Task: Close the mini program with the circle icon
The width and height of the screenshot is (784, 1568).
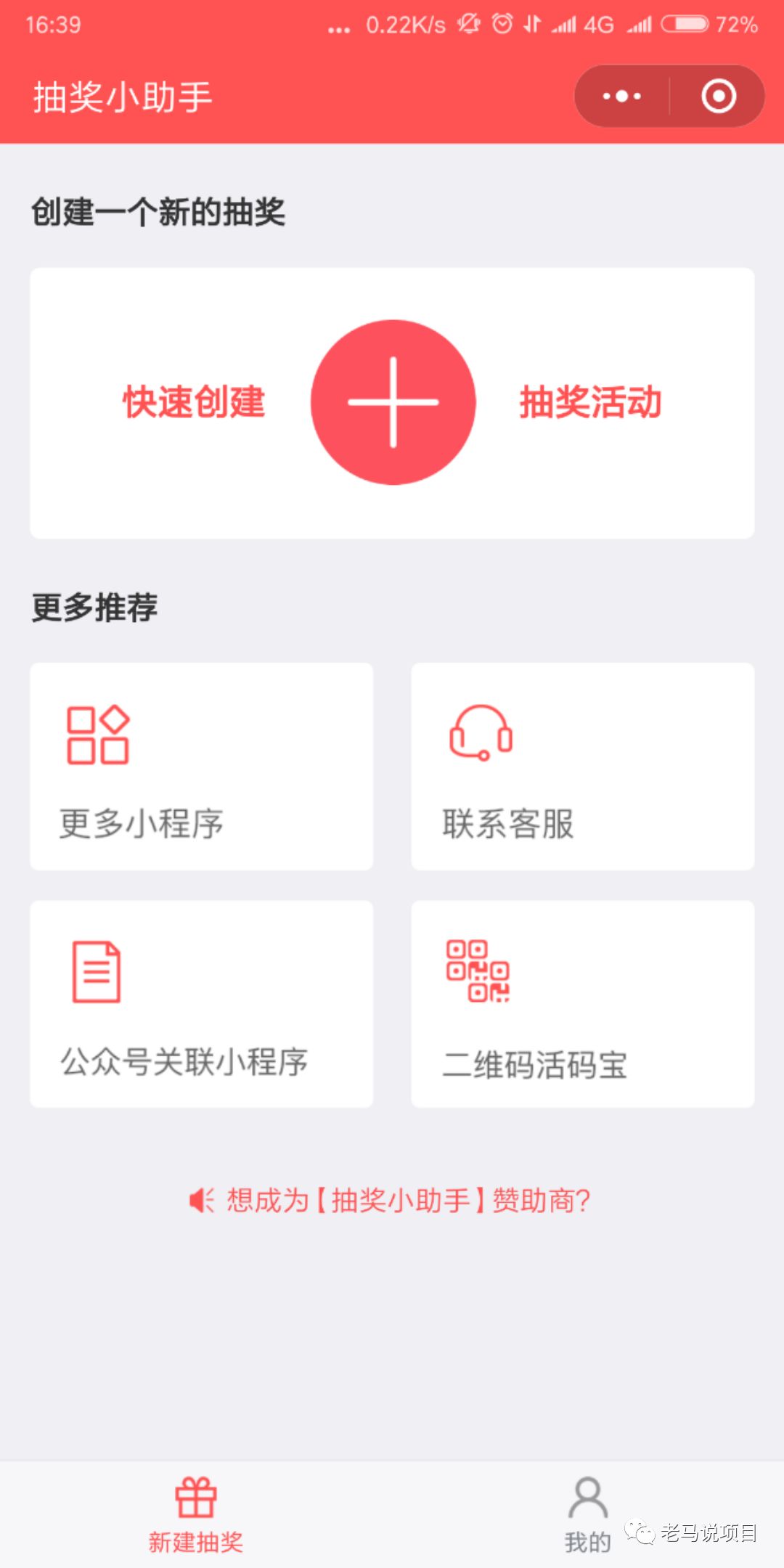Action: 719,97
